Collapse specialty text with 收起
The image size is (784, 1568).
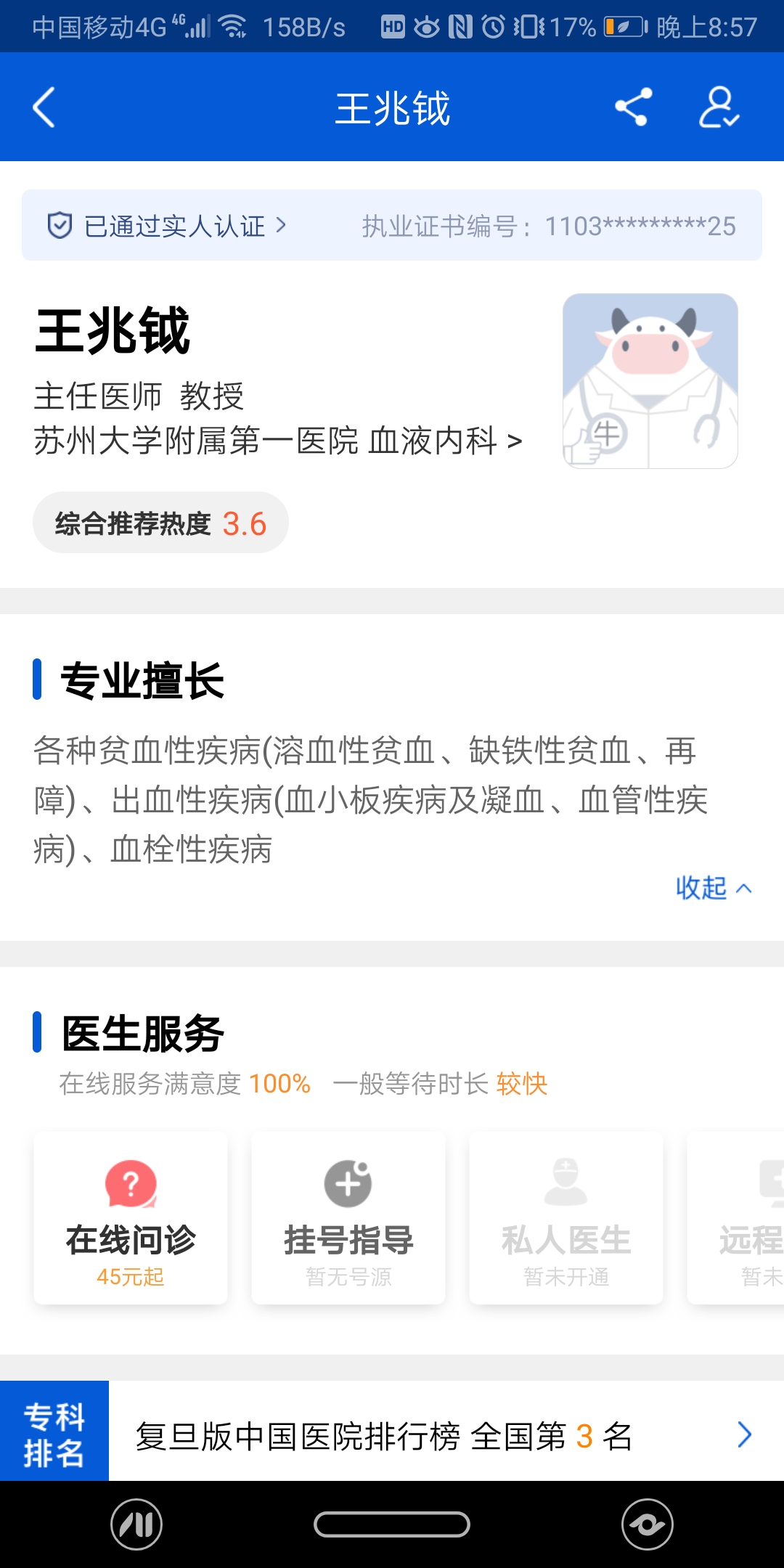click(712, 888)
